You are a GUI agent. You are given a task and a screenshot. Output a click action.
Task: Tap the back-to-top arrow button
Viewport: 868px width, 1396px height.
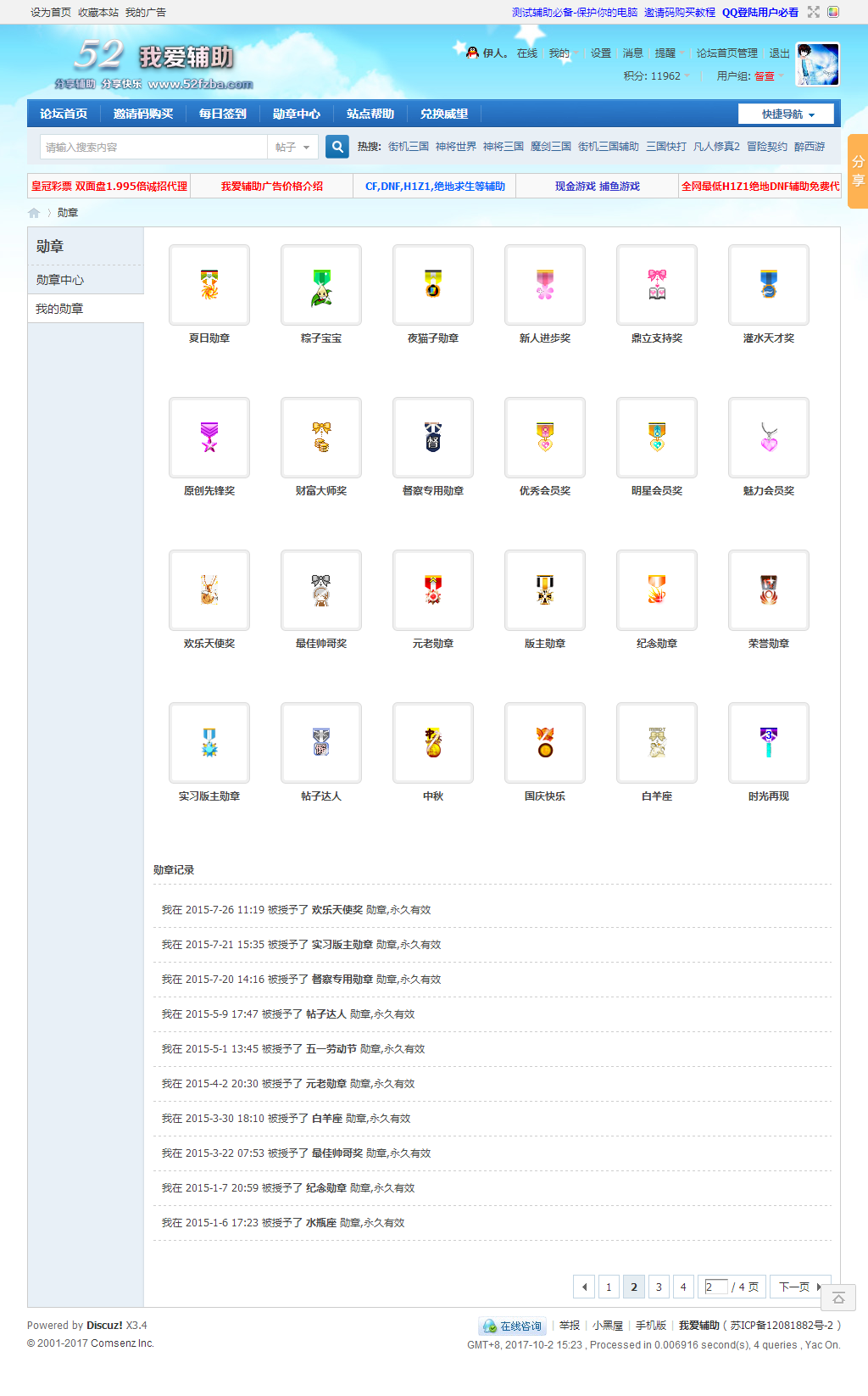point(838,1298)
